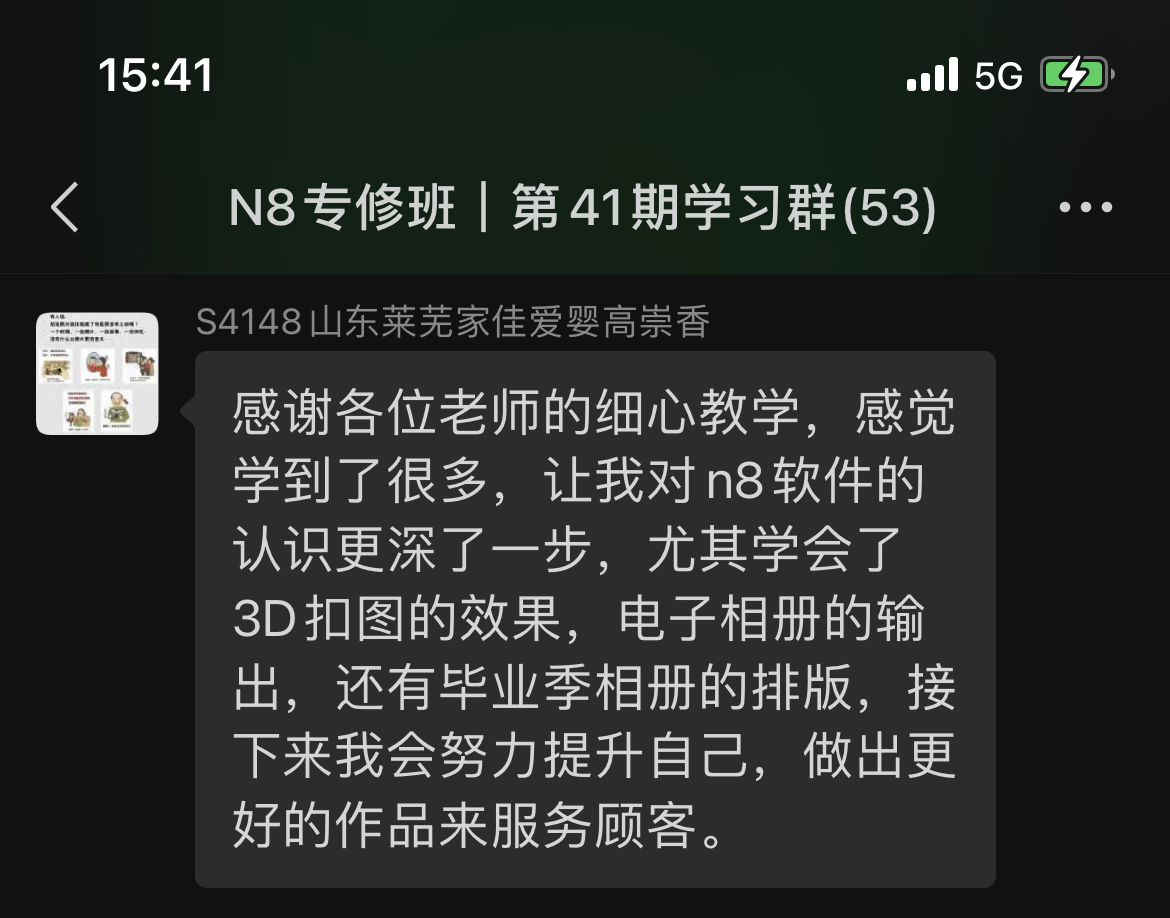Go back from the N8专修班 group chat
The width and height of the screenshot is (1170, 918).
pyautogui.click(x=65, y=208)
